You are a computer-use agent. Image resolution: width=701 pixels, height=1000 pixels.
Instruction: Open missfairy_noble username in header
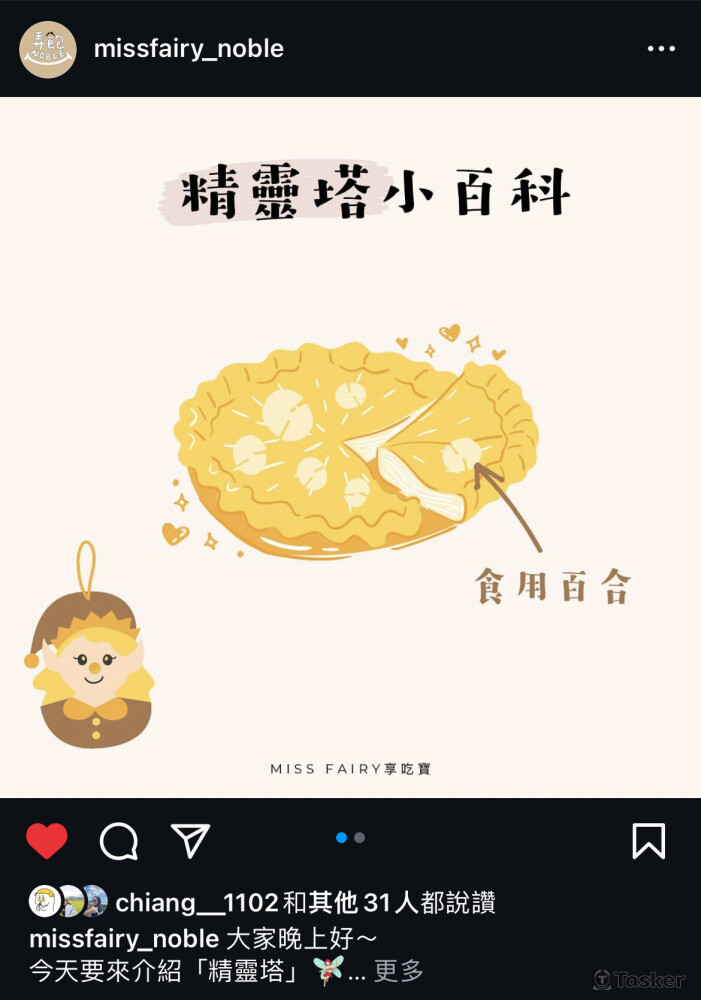click(x=188, y=49)
